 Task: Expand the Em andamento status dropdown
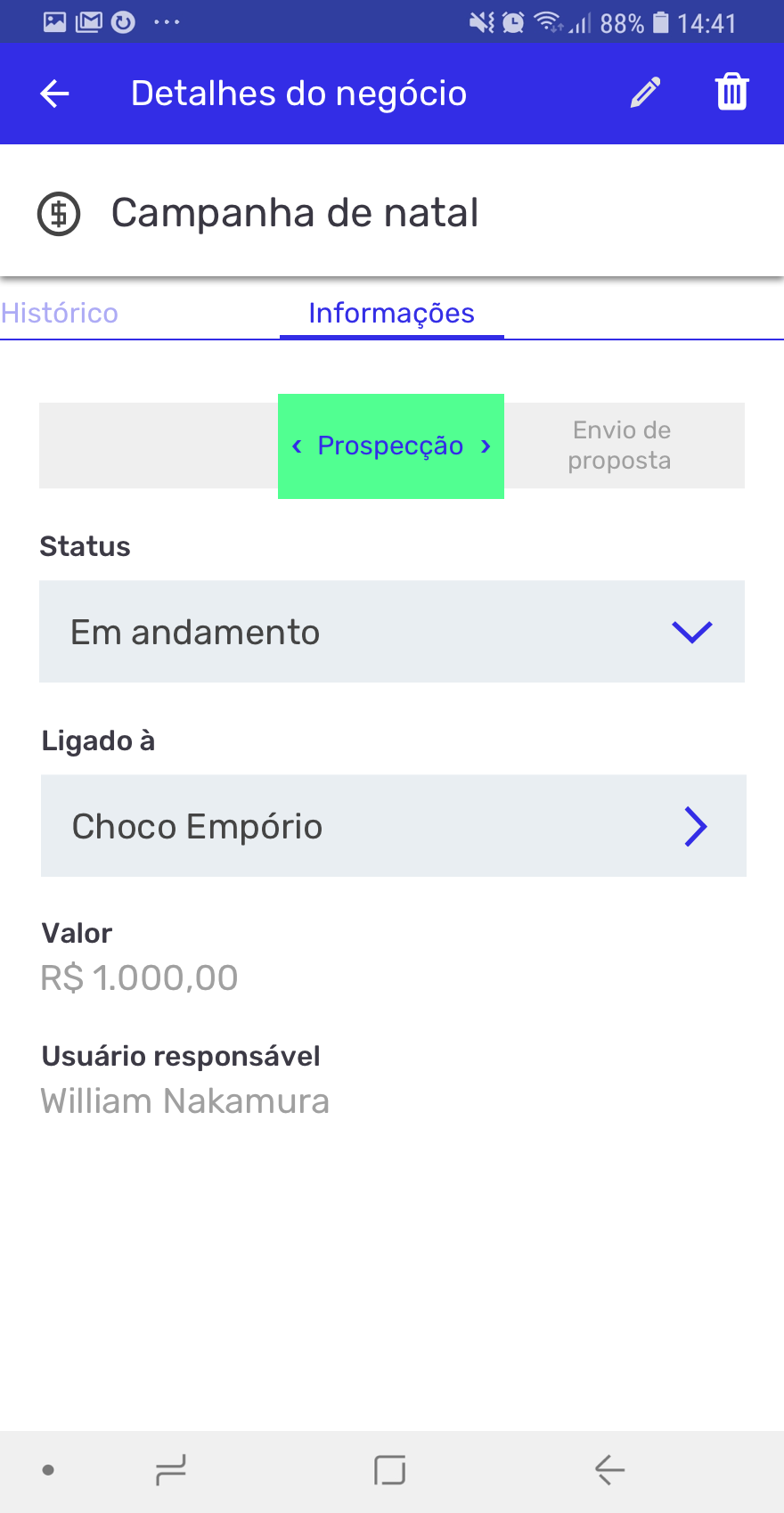tap(392, 632)
